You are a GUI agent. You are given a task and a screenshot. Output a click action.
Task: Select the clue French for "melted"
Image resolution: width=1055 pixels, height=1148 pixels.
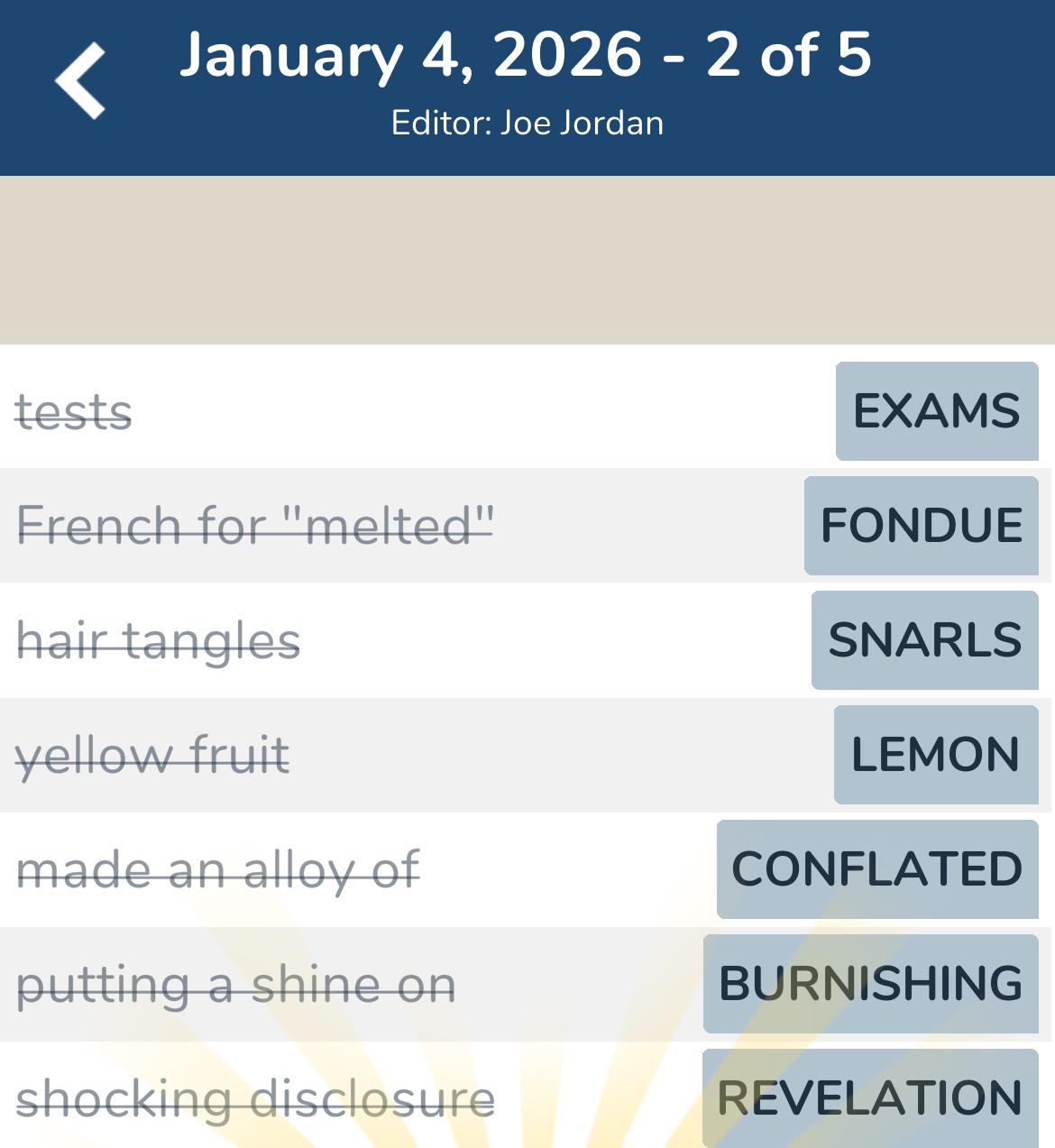[257, 526]
